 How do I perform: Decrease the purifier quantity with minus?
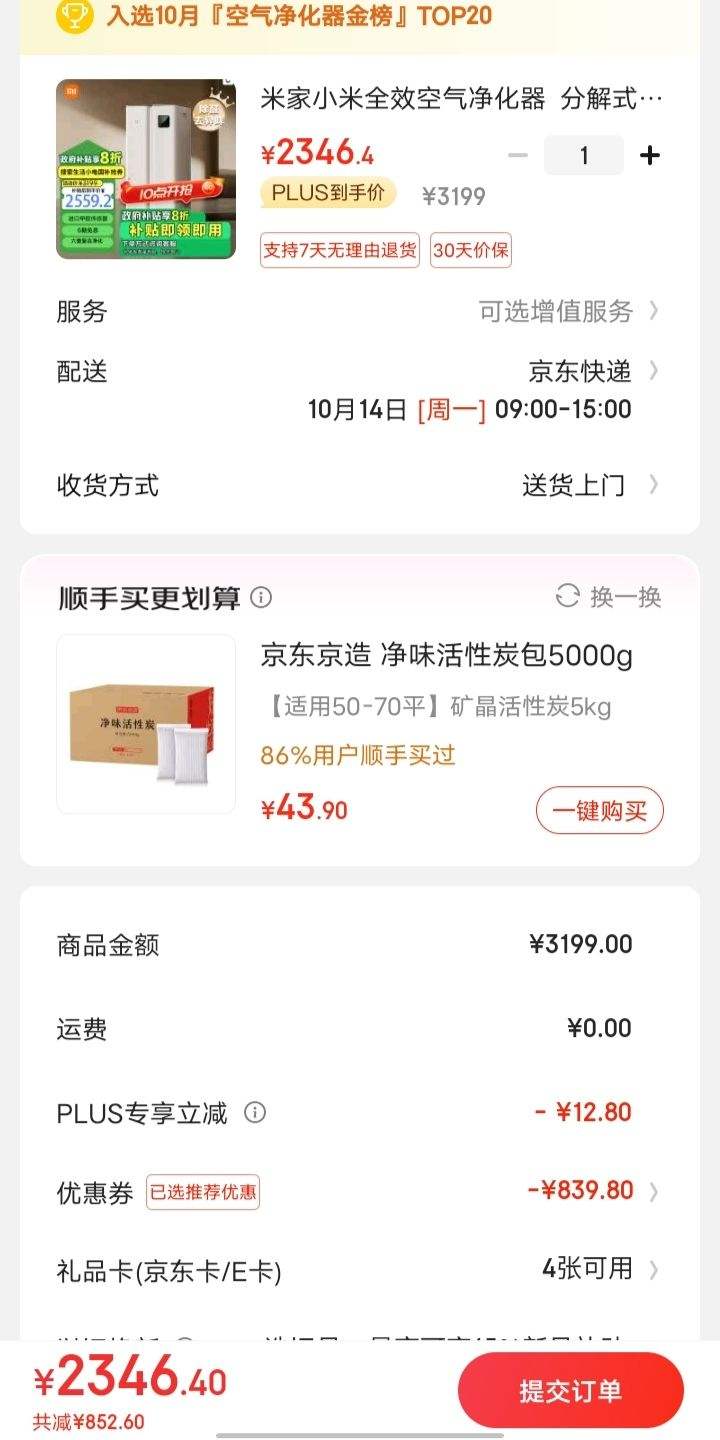518,156
